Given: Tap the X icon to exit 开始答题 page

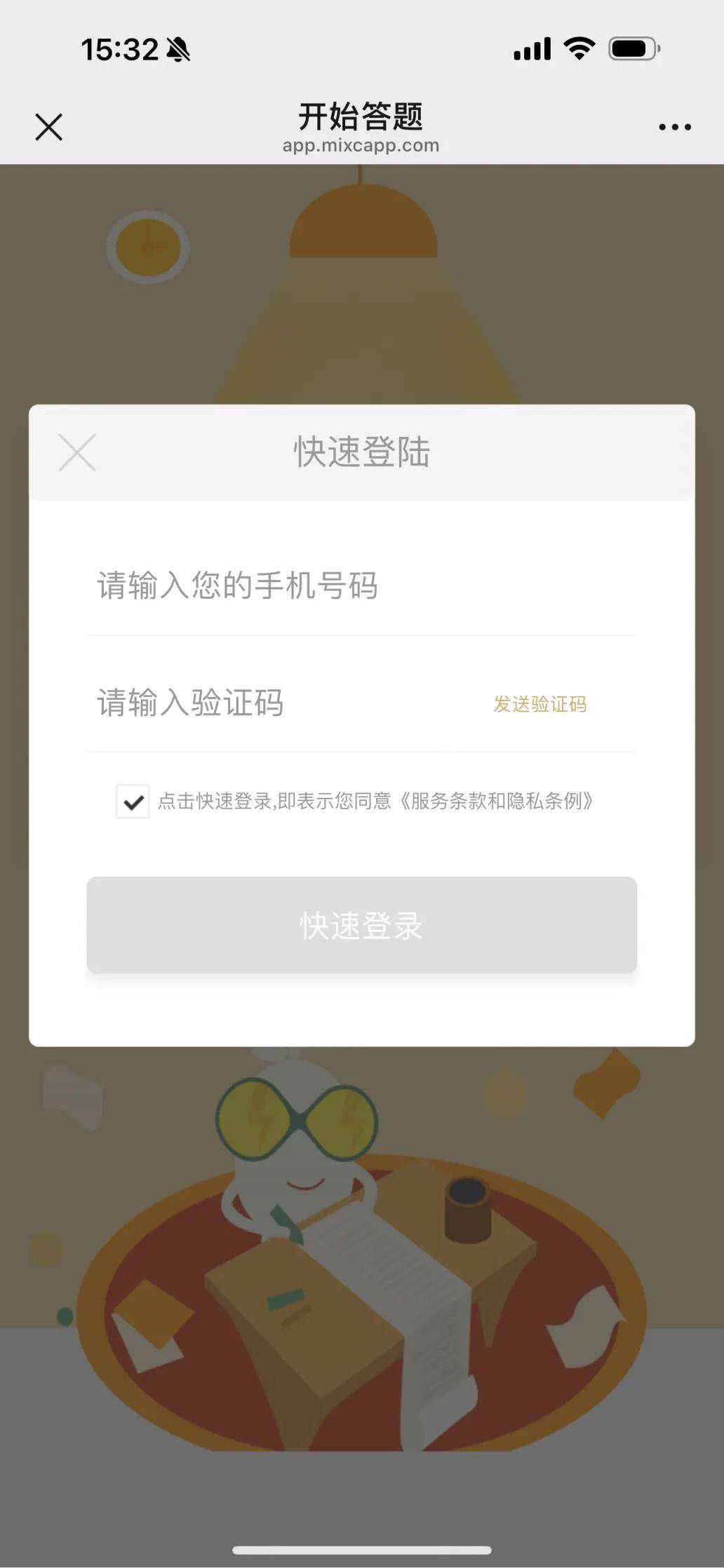Looking at the screenshot, I should [x=48, y=126].
